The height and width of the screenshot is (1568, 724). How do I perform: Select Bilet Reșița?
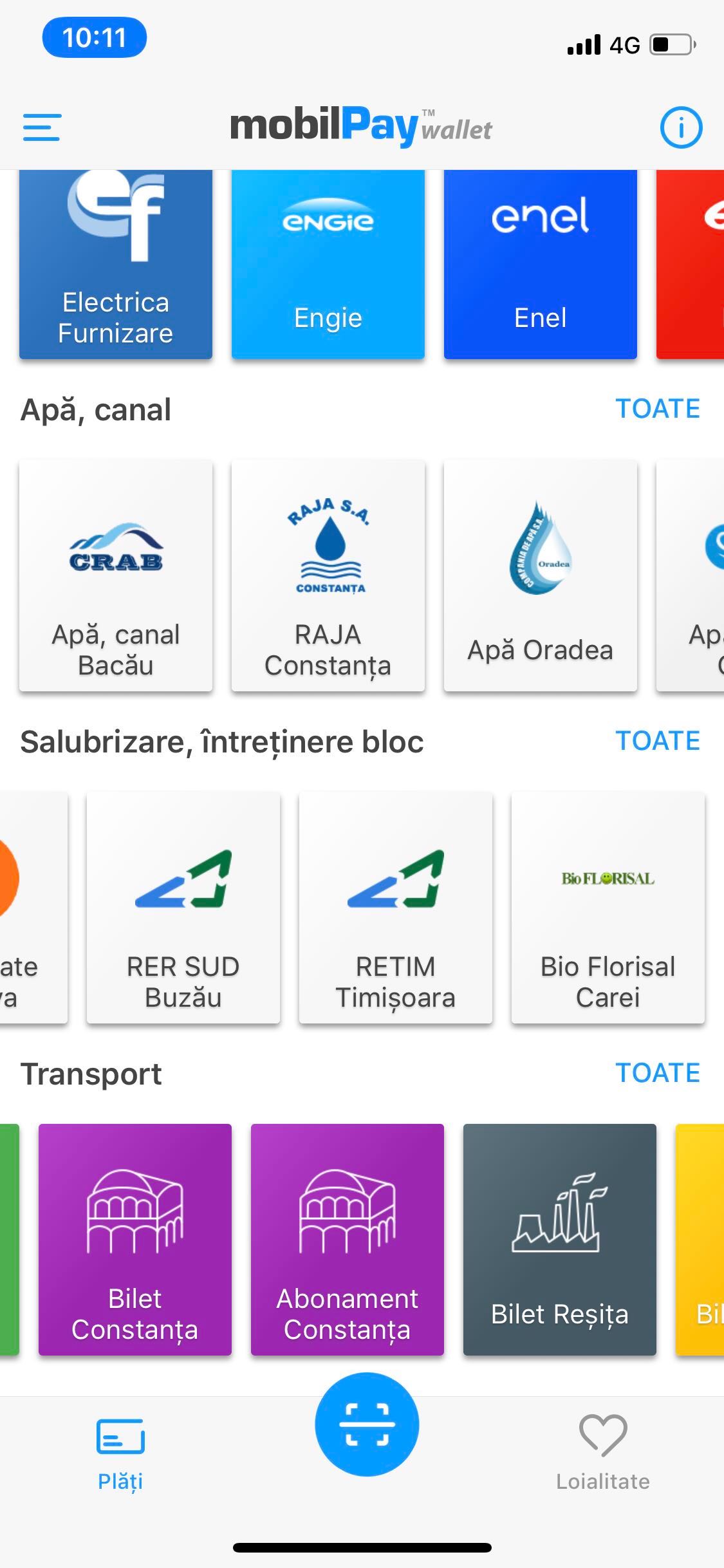tap(560, 1240)
